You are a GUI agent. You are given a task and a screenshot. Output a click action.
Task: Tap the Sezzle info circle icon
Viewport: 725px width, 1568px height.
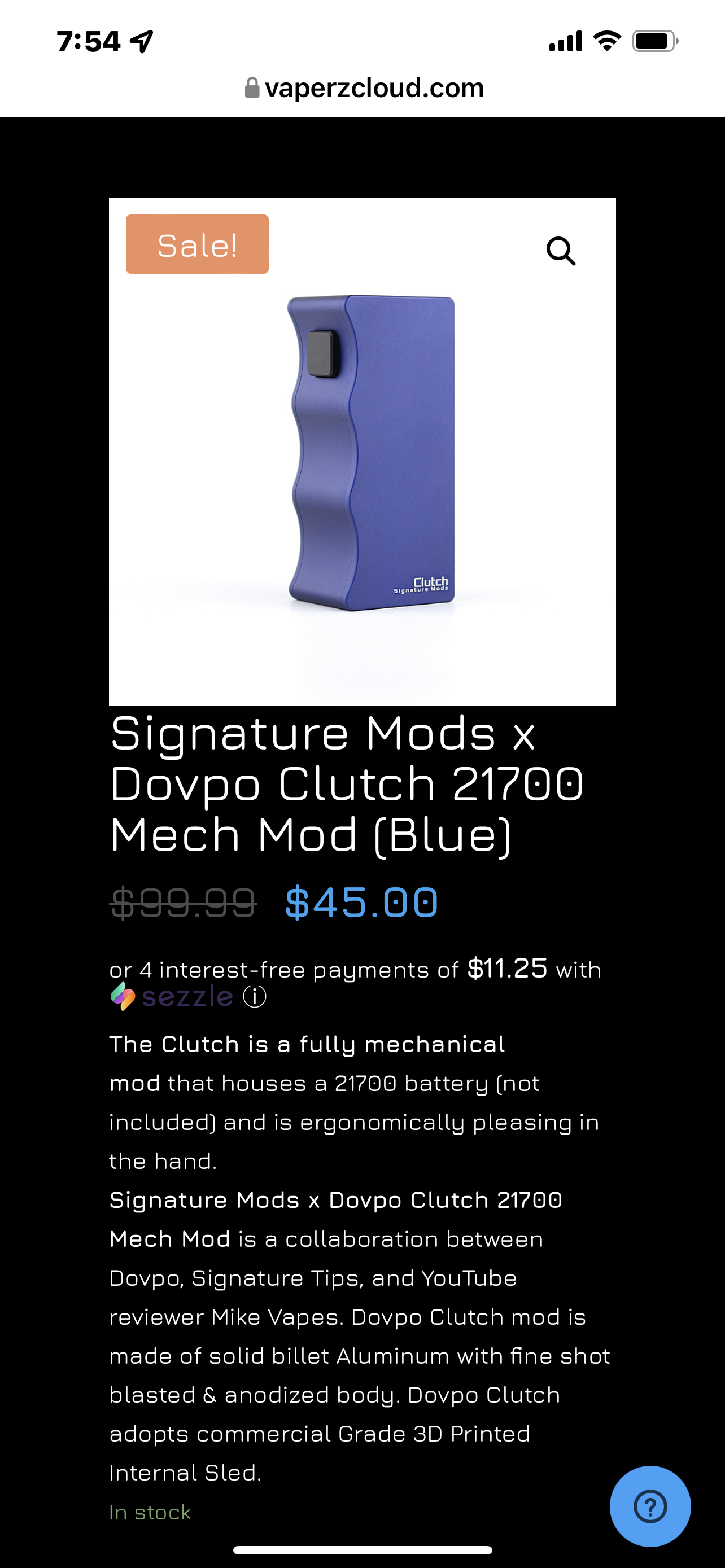(255, 997)
